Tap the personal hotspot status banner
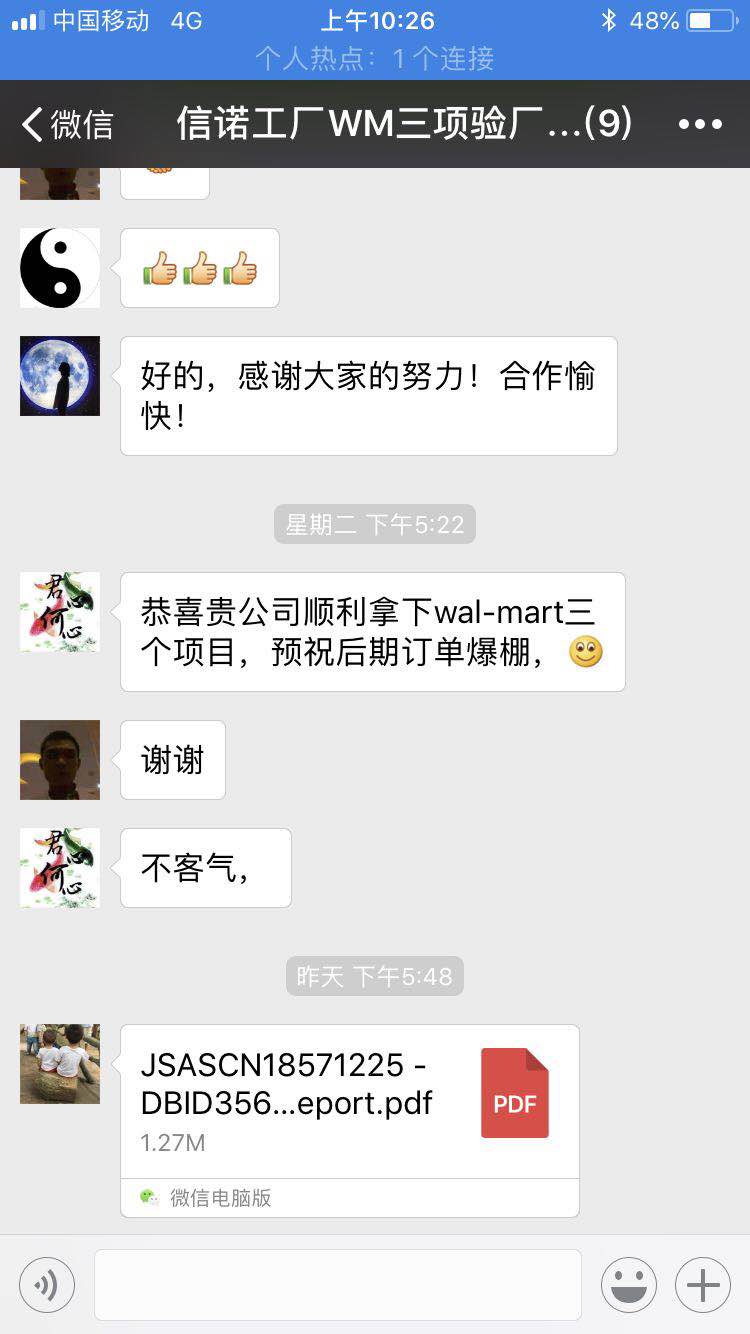The width and height of the screenshot is (750, 1334). [375, 59]
